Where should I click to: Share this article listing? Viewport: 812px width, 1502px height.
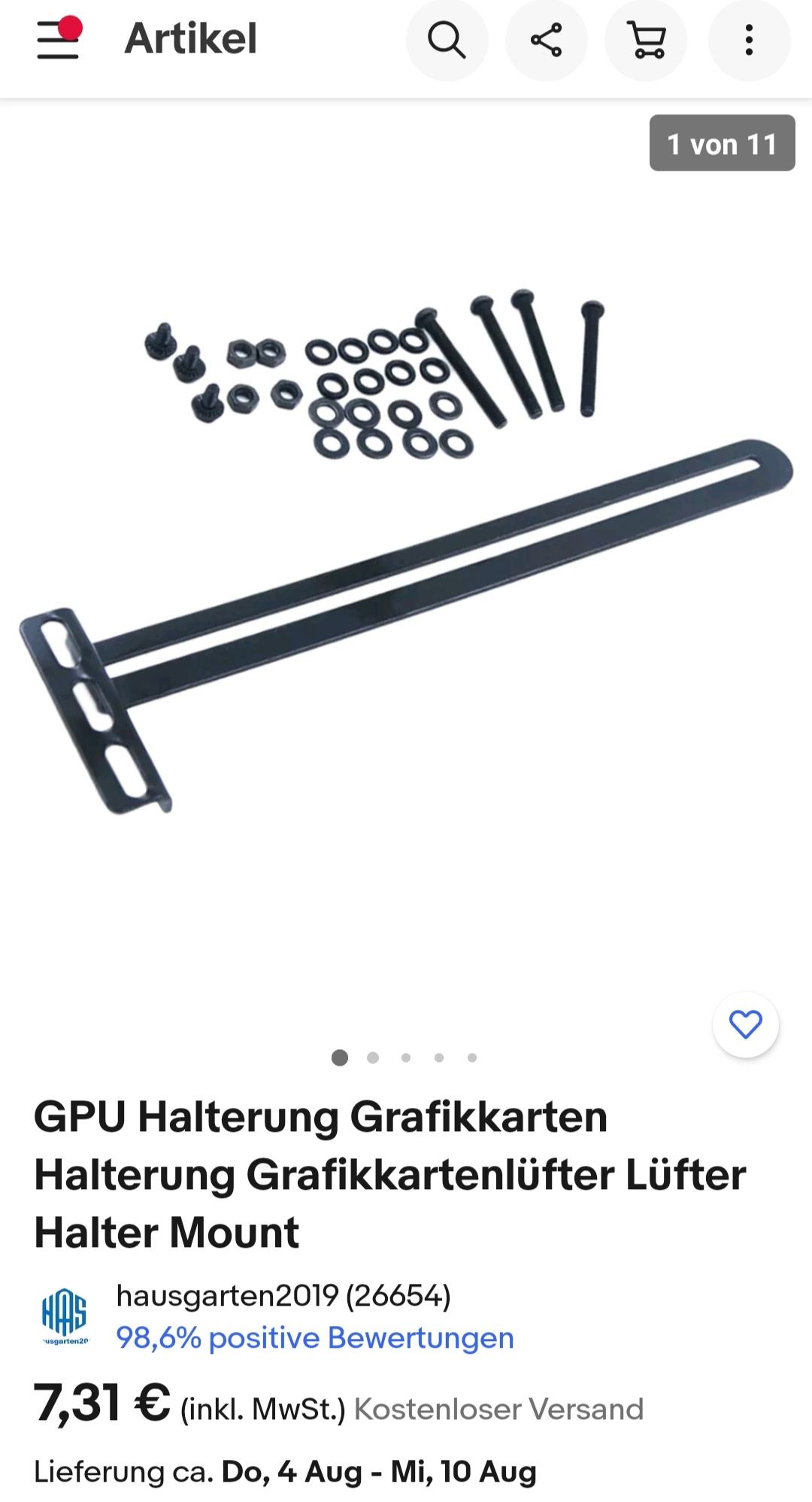(x=547, y=40)
